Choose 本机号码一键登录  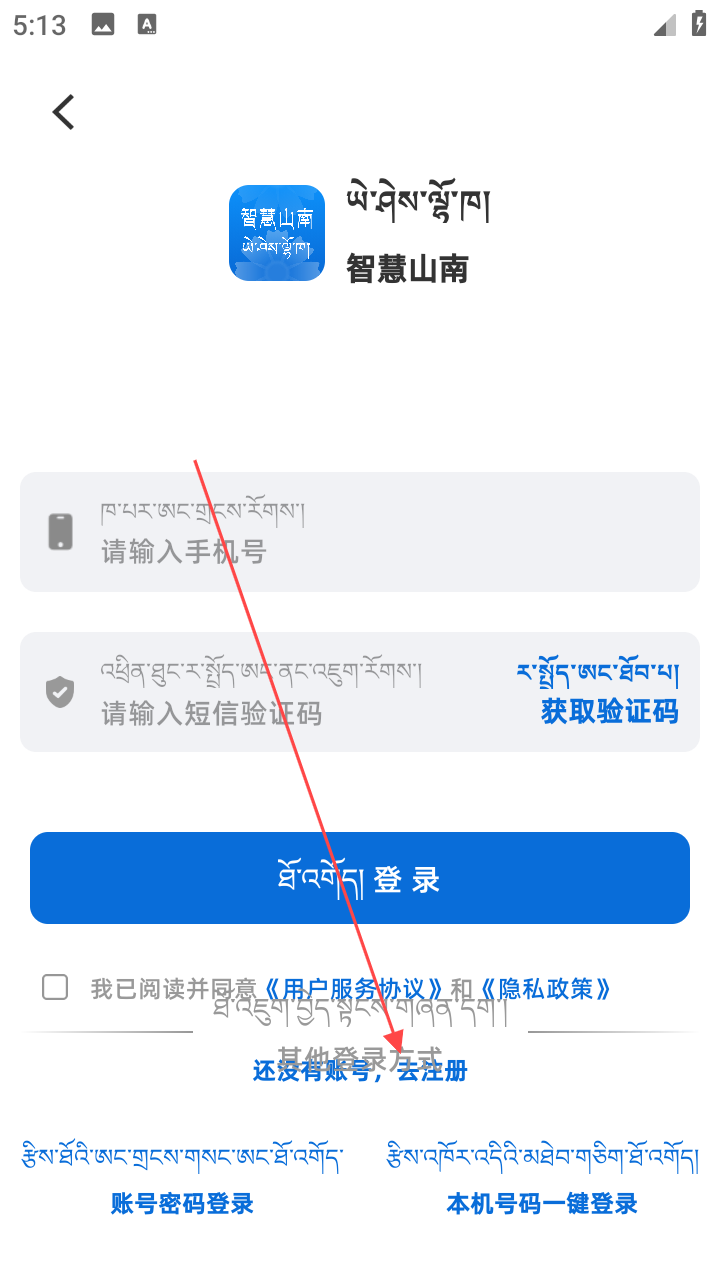tap(542, 1203)
